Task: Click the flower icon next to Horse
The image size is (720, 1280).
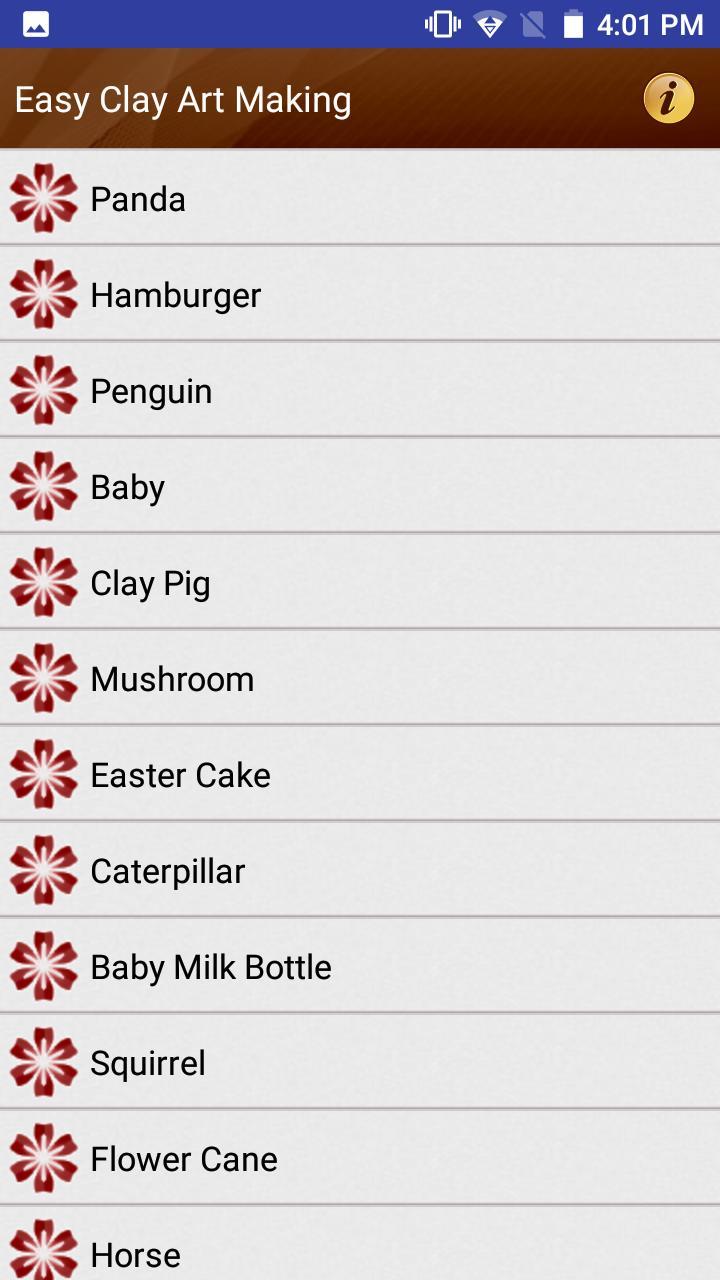Action: [44, 1250]
